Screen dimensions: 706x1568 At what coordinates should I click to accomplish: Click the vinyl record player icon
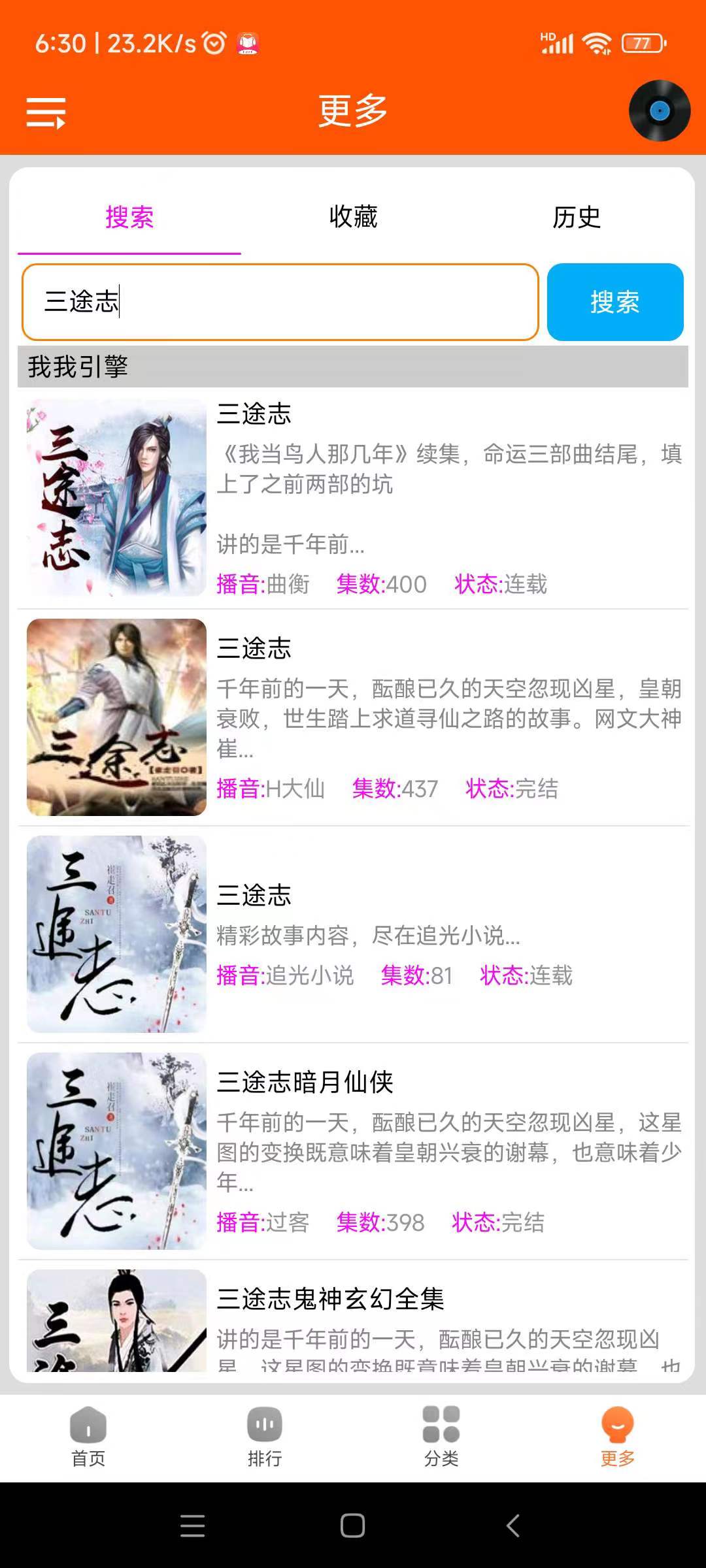tap(658, 111)
